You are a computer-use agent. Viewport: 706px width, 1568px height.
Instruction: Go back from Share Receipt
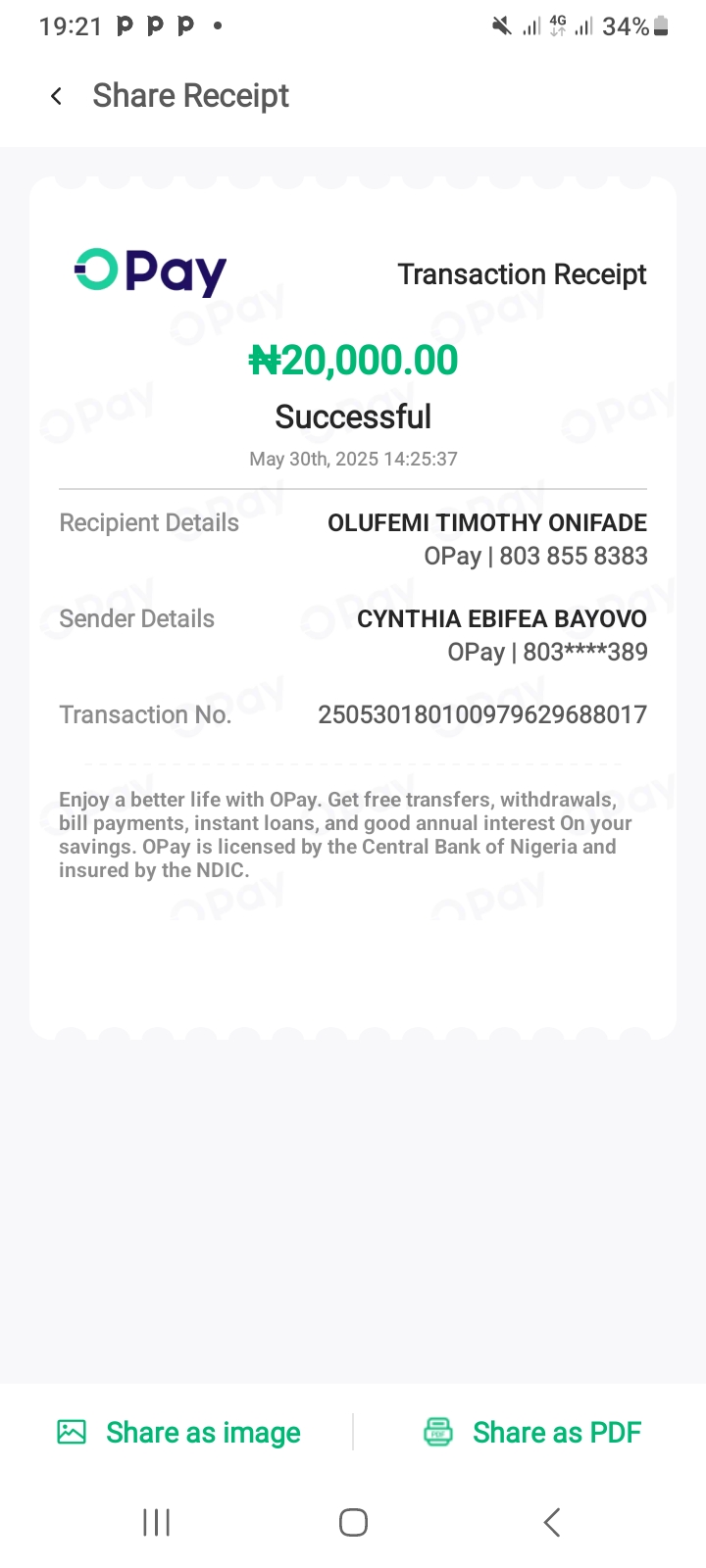tap(57, 96)
